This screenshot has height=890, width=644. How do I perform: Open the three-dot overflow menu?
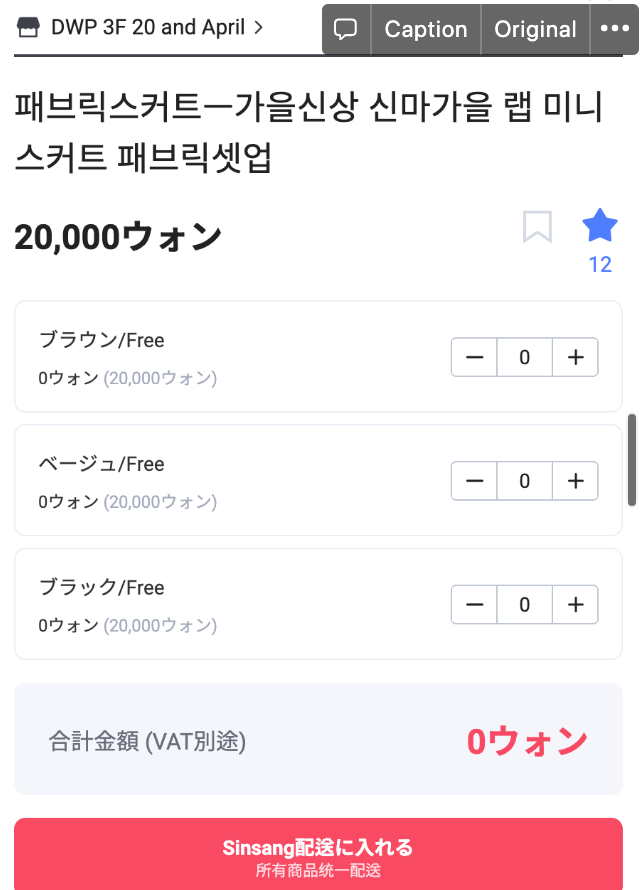click(x=615, y=29)
